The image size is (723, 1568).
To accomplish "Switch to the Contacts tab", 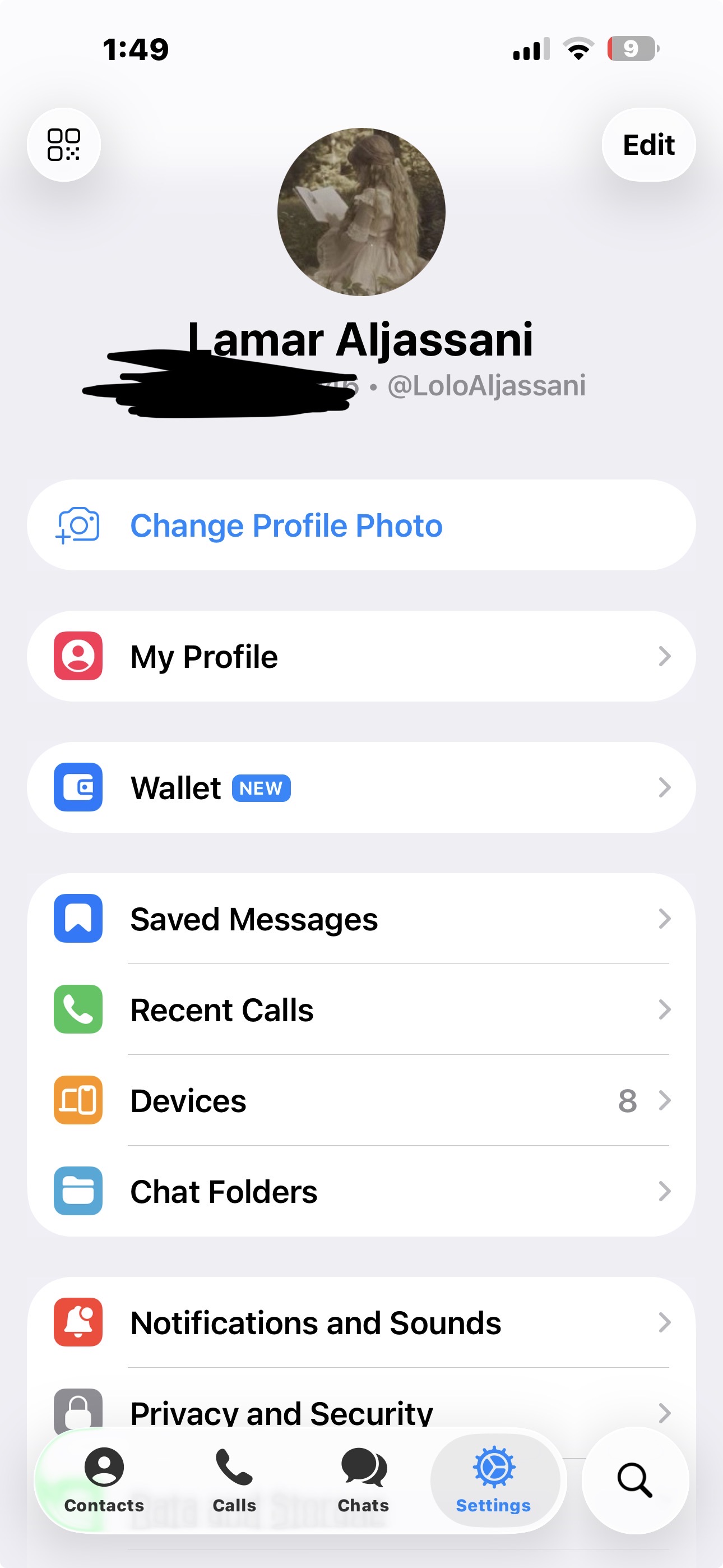I will (x=104, y=1480).
